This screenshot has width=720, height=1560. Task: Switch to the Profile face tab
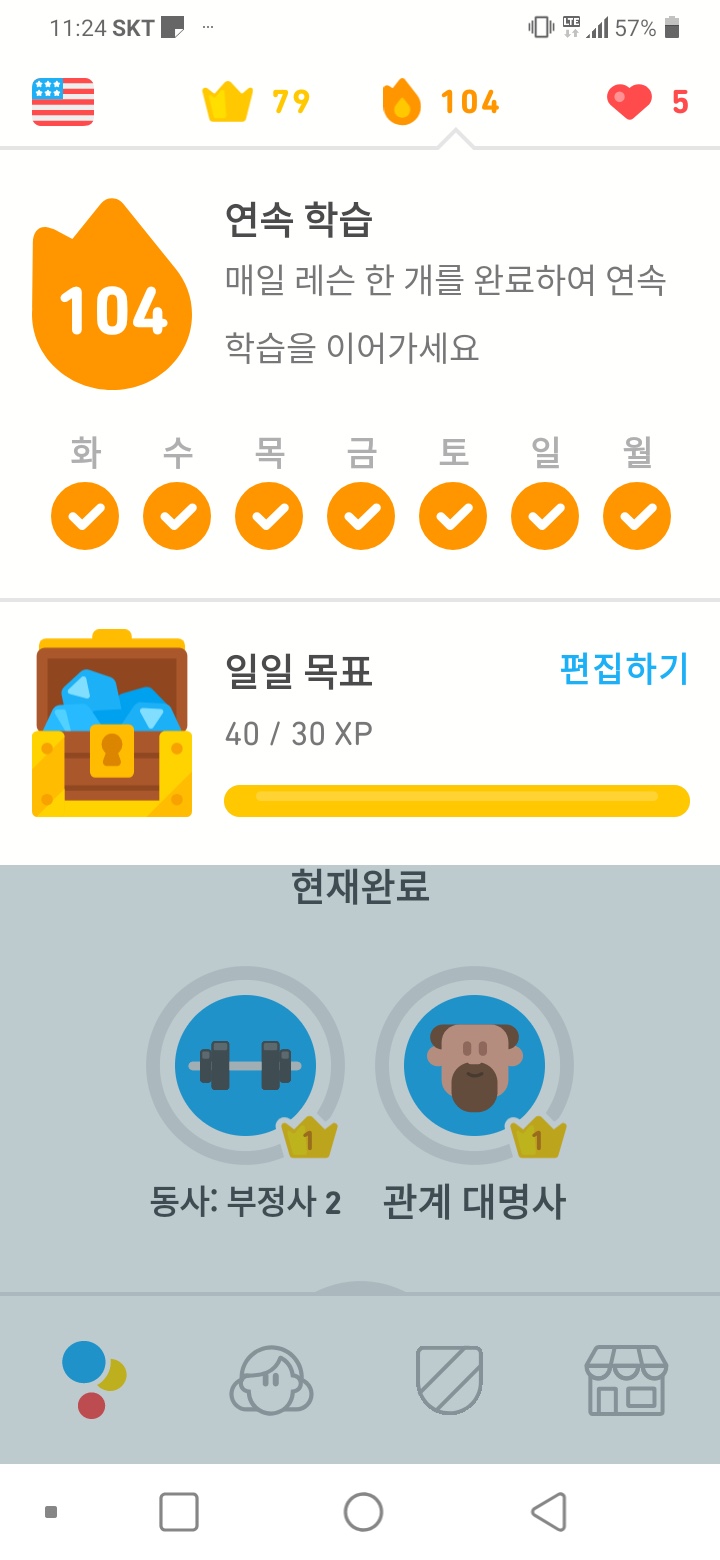[x=271, y=1379]
